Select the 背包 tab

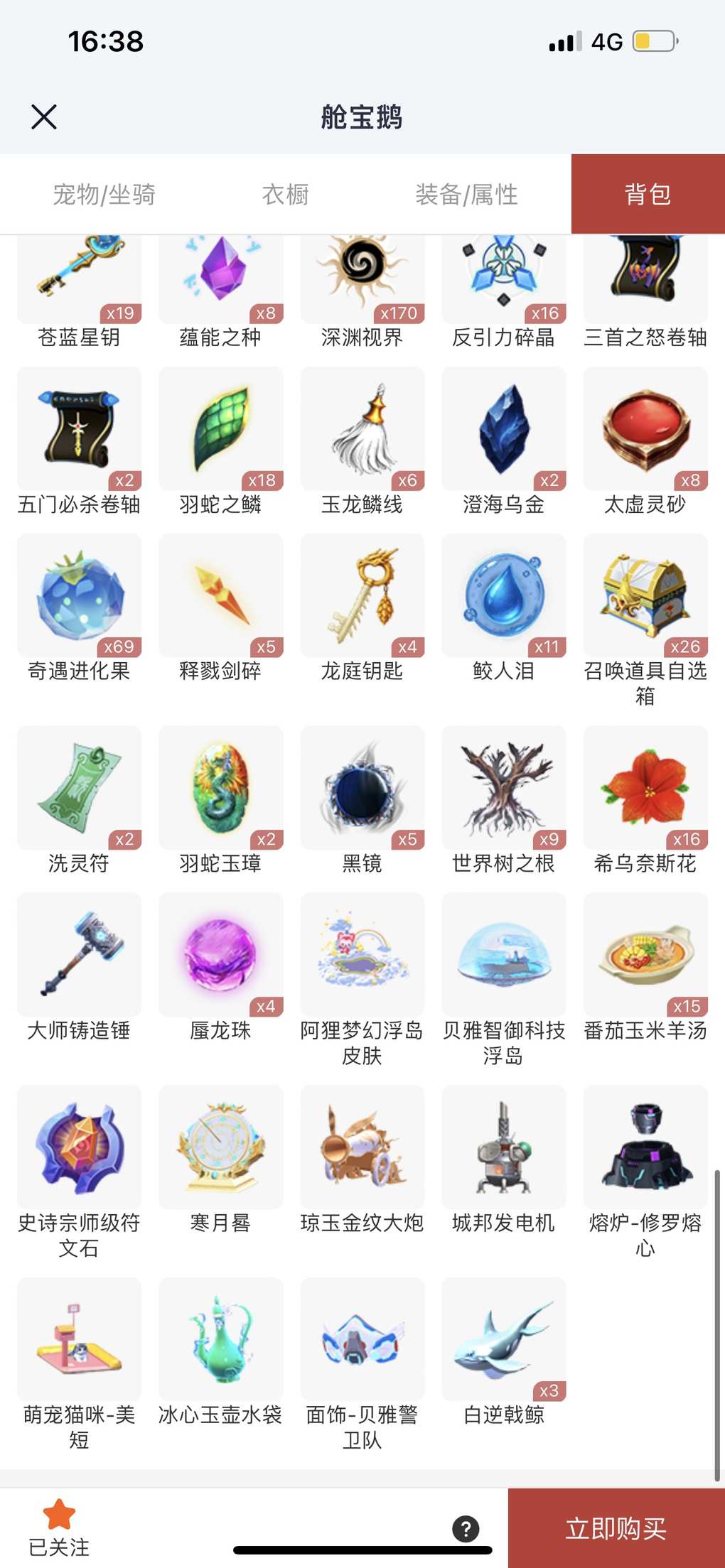tap(648, 194)
